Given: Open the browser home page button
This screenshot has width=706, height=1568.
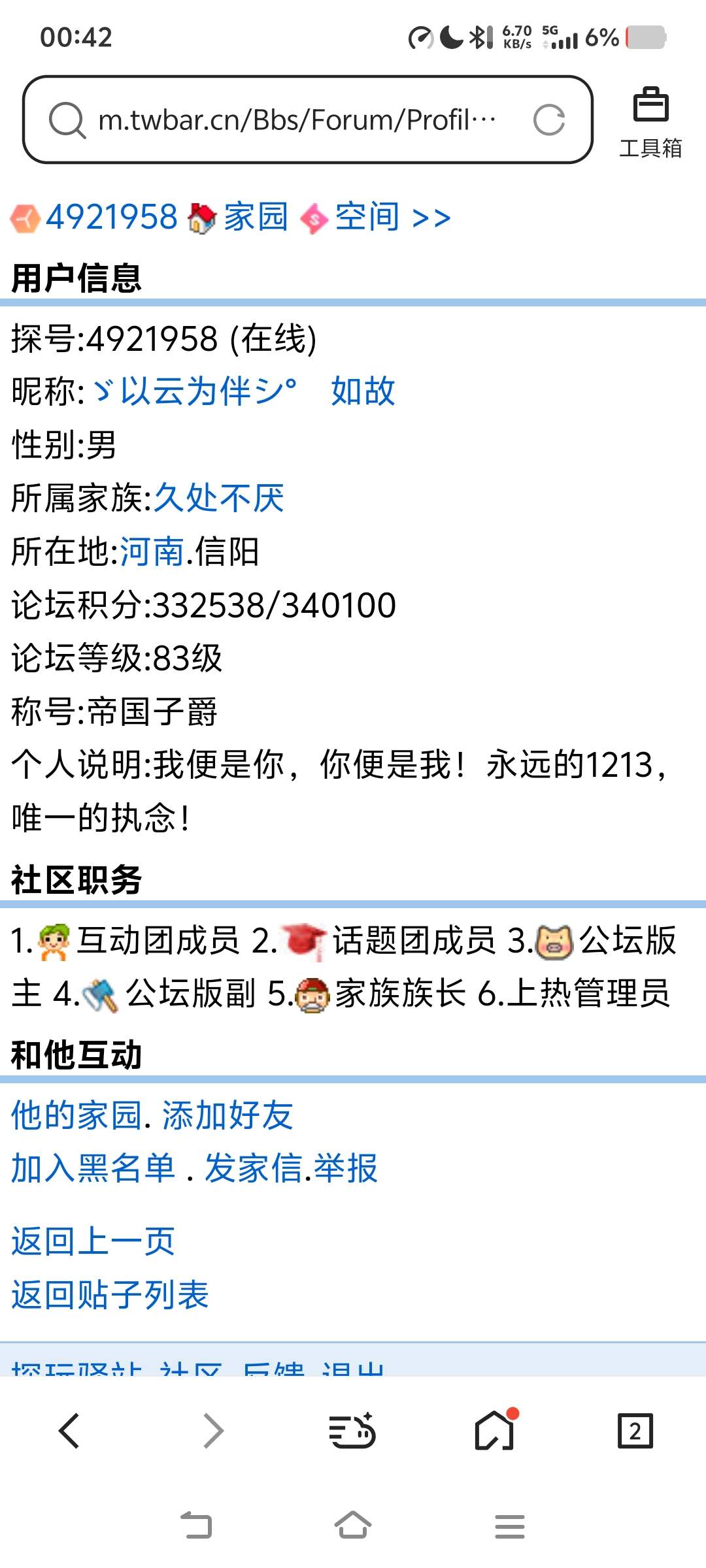Looking at the screenshot, I should pyautogui.click(x=495, y=1431).
